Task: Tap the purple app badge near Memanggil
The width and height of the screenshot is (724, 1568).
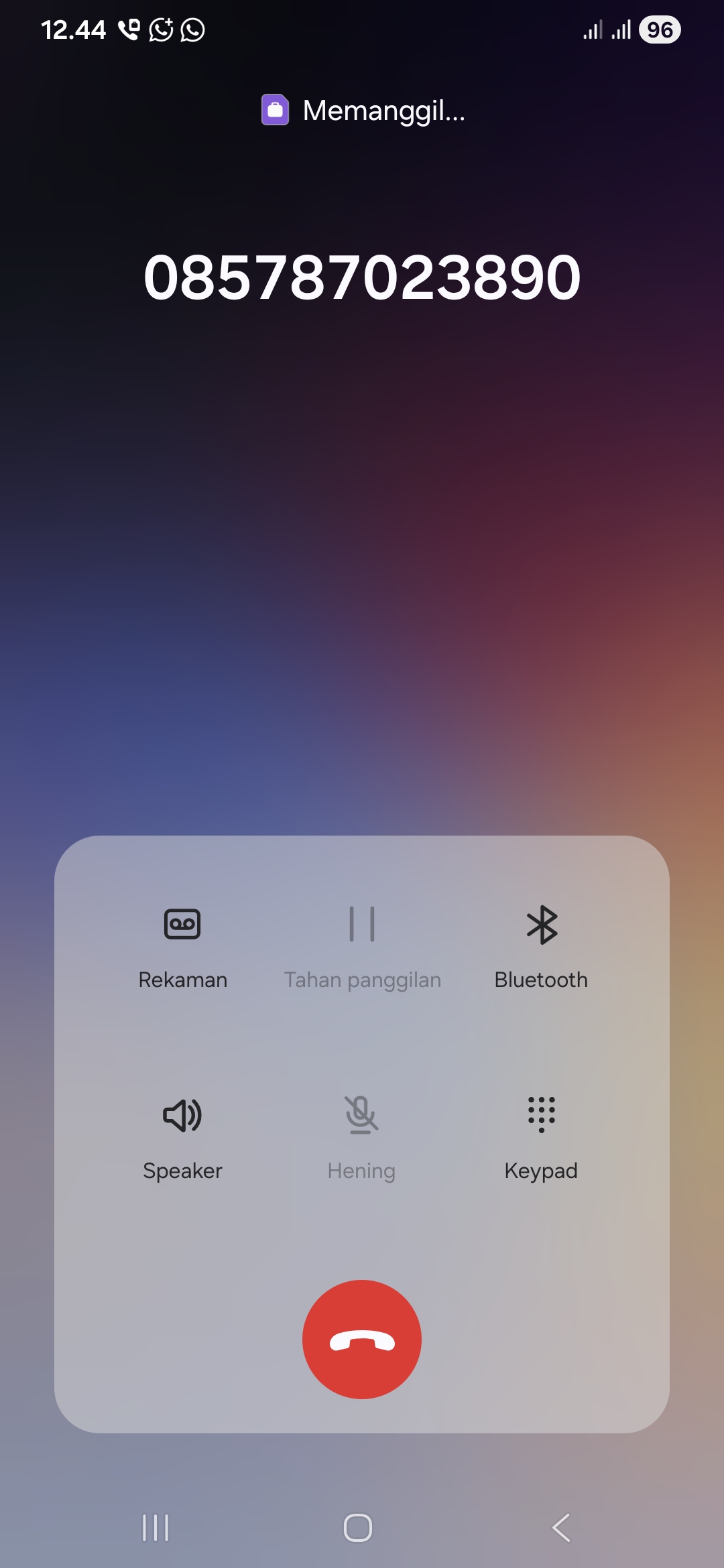Action: pyautogui.click(x=276, y=111)
